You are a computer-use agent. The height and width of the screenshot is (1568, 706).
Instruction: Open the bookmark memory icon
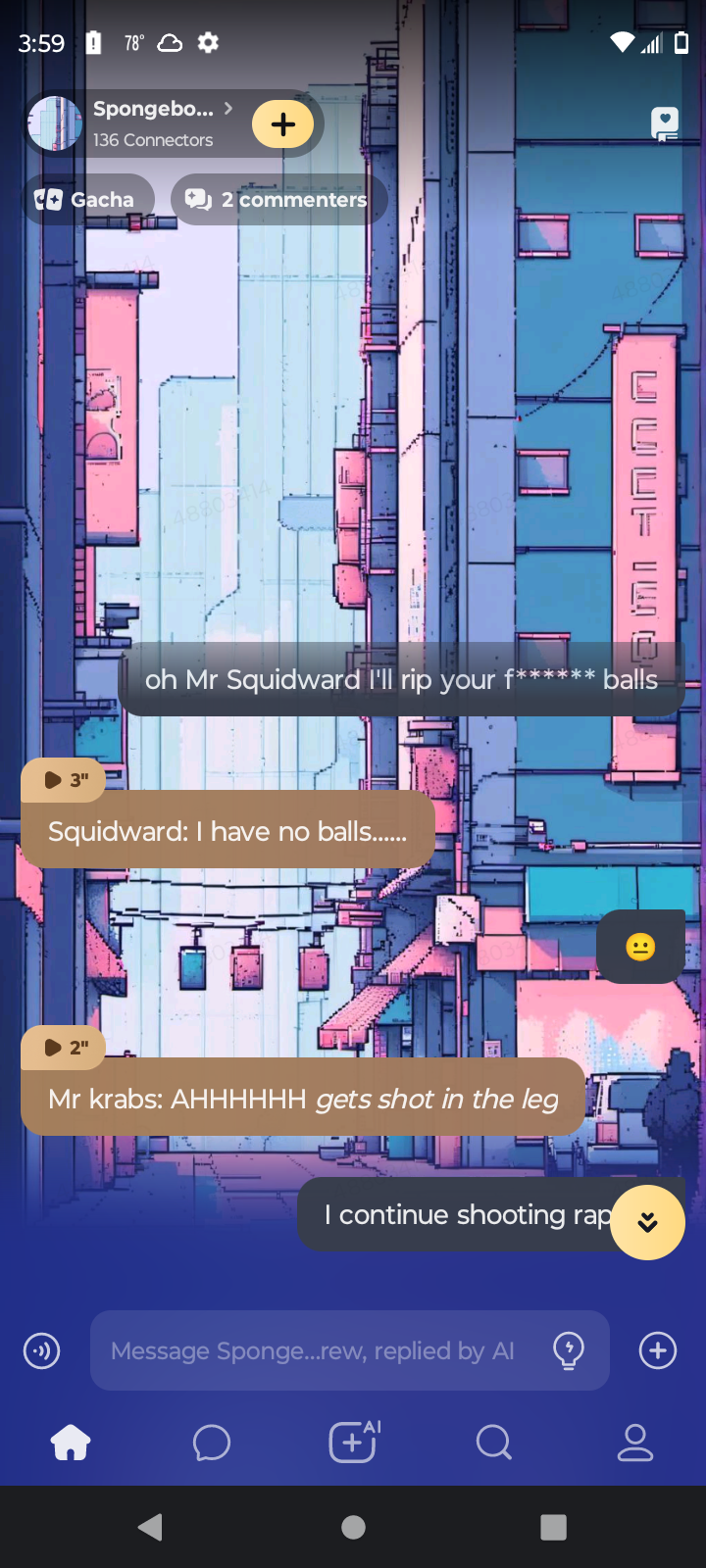click(665, 123)
